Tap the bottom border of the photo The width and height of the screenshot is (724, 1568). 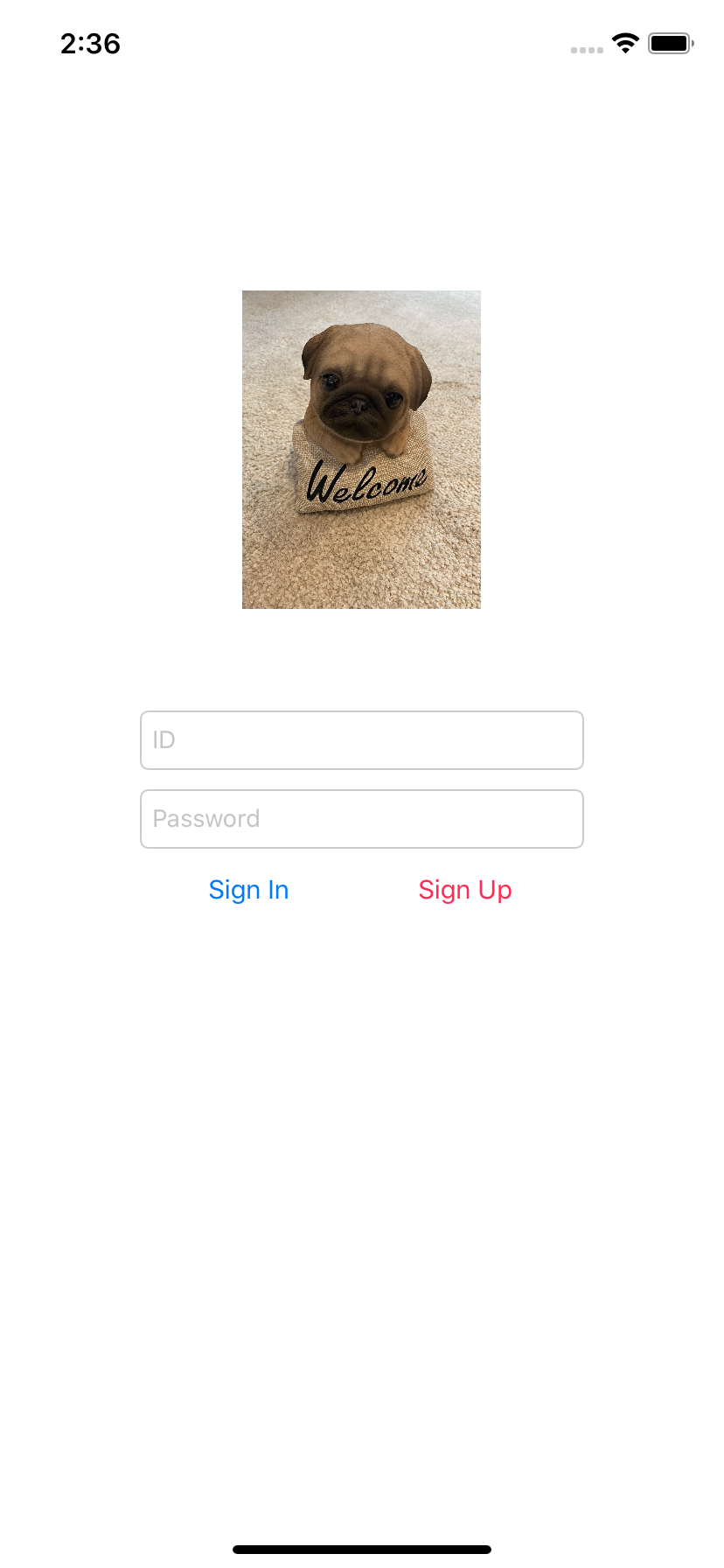tap(361, 607)
